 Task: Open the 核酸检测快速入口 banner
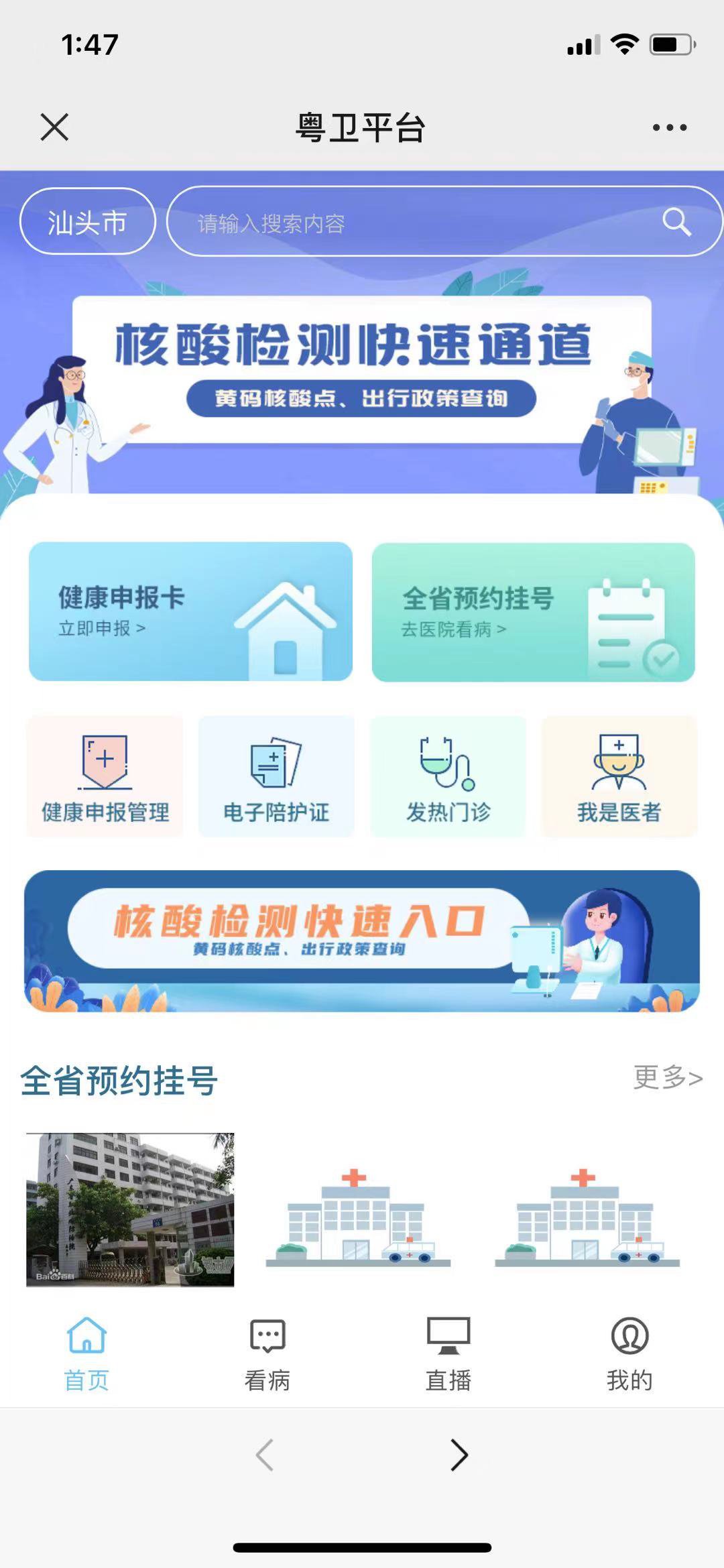(362, 941)
